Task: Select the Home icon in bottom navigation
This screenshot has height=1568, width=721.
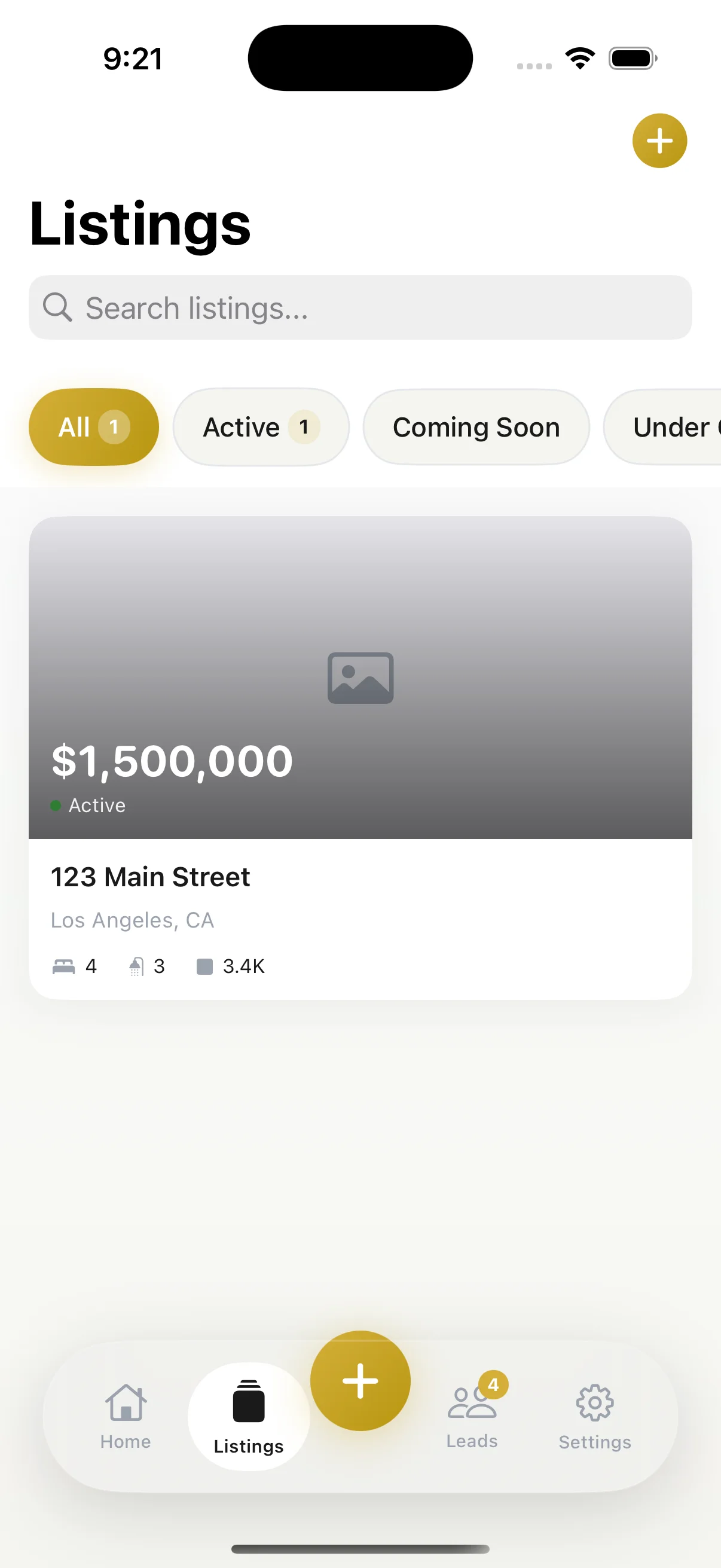Action: 125,1403
